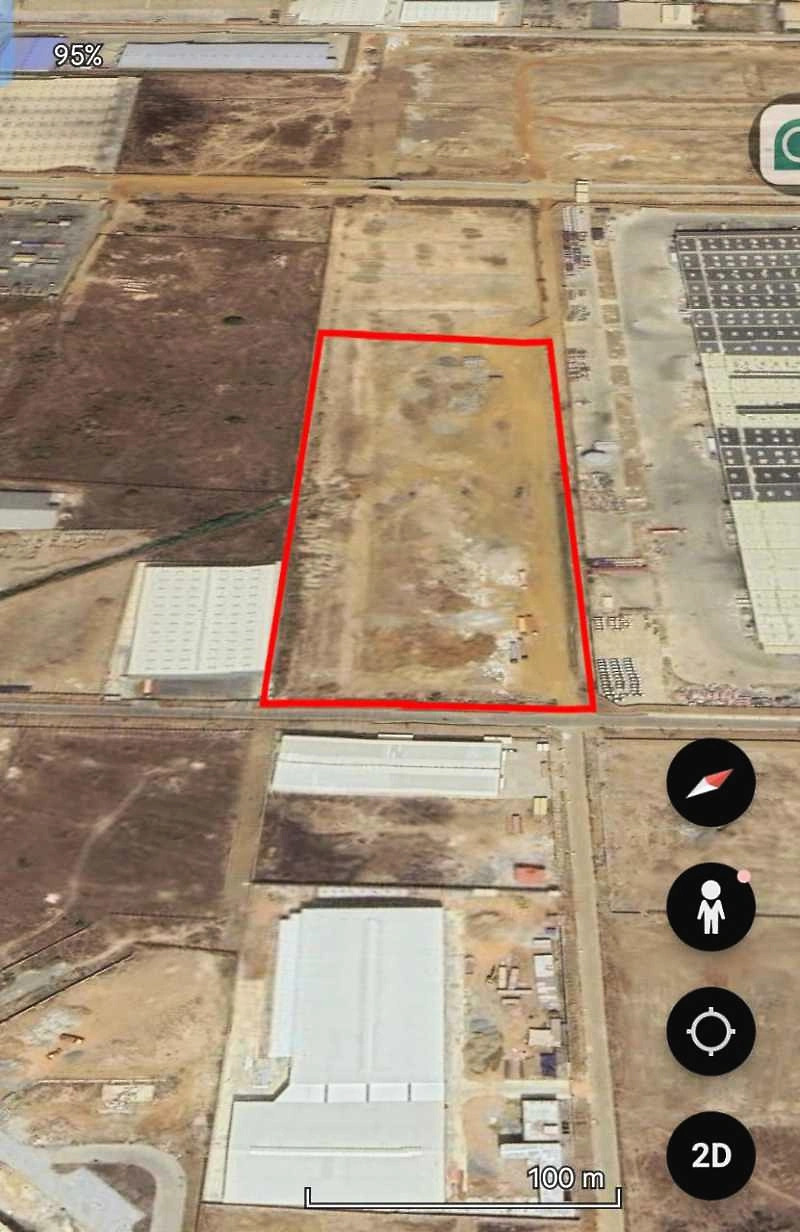The width and height of the screenshot is (800, 1232).
Task: Tap the compass to reset north
Action: tap(710, 783)
